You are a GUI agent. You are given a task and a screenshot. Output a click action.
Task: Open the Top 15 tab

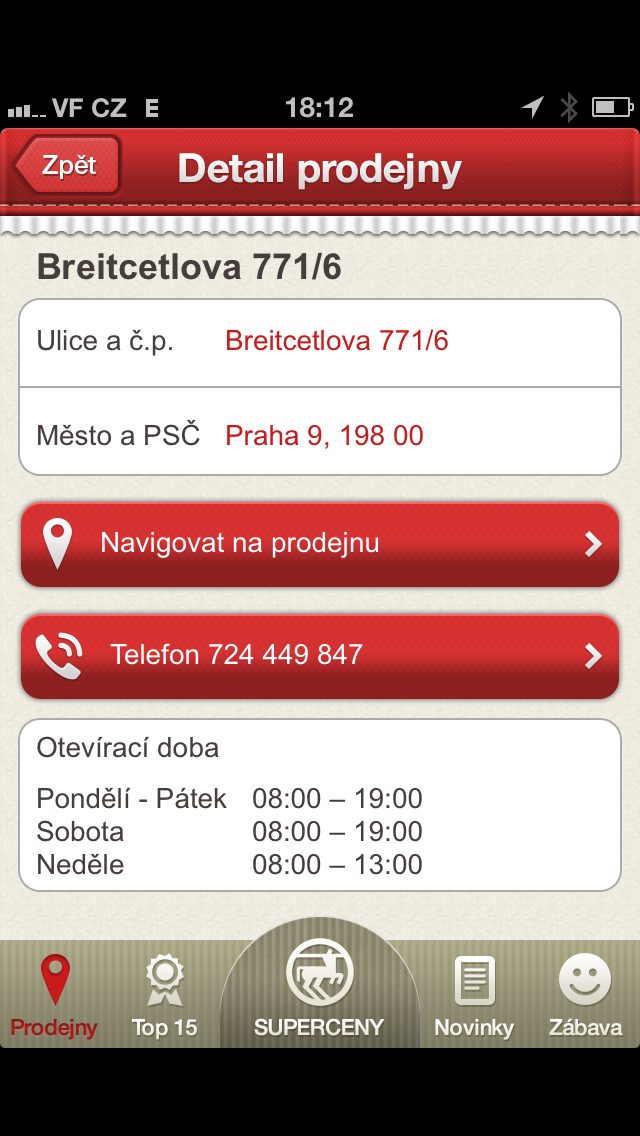click(x=165, y=995)
